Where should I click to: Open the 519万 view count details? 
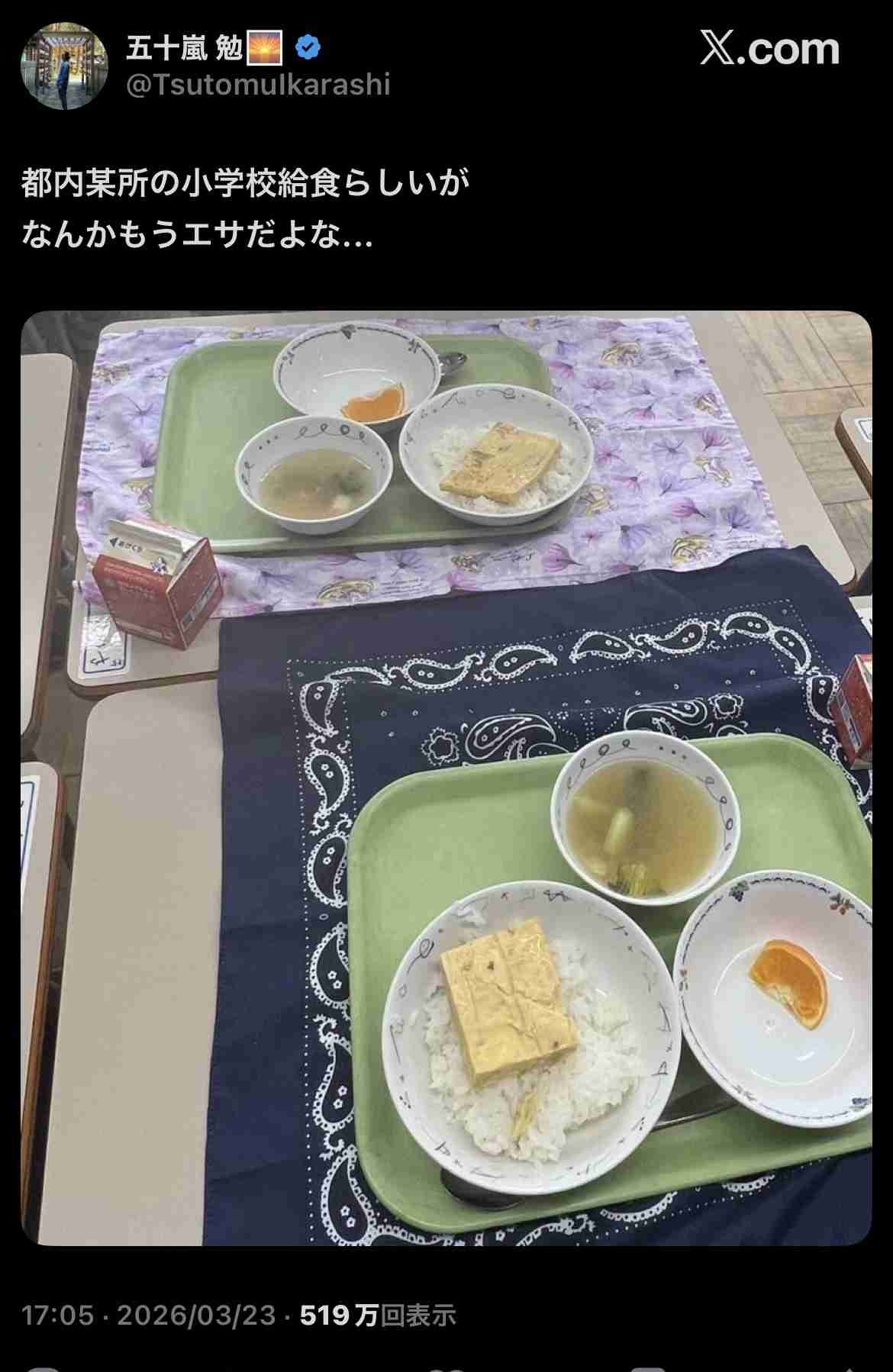click(378, 1315)
